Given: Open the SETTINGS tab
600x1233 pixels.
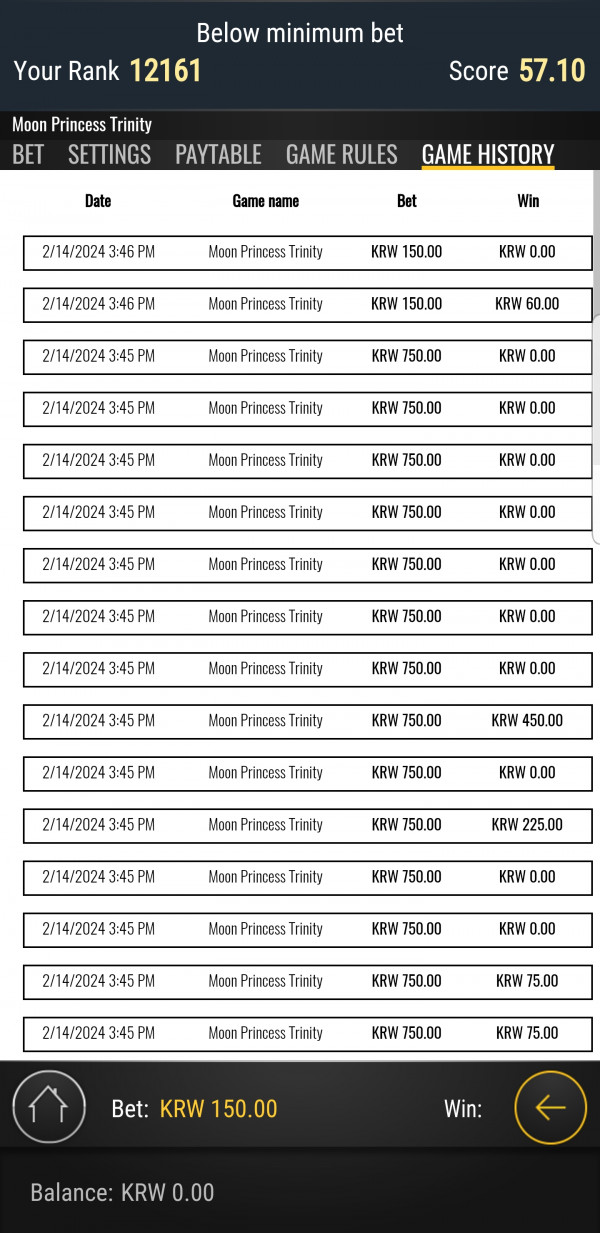Looking at the screenshot, I should (x=109, y=155).
